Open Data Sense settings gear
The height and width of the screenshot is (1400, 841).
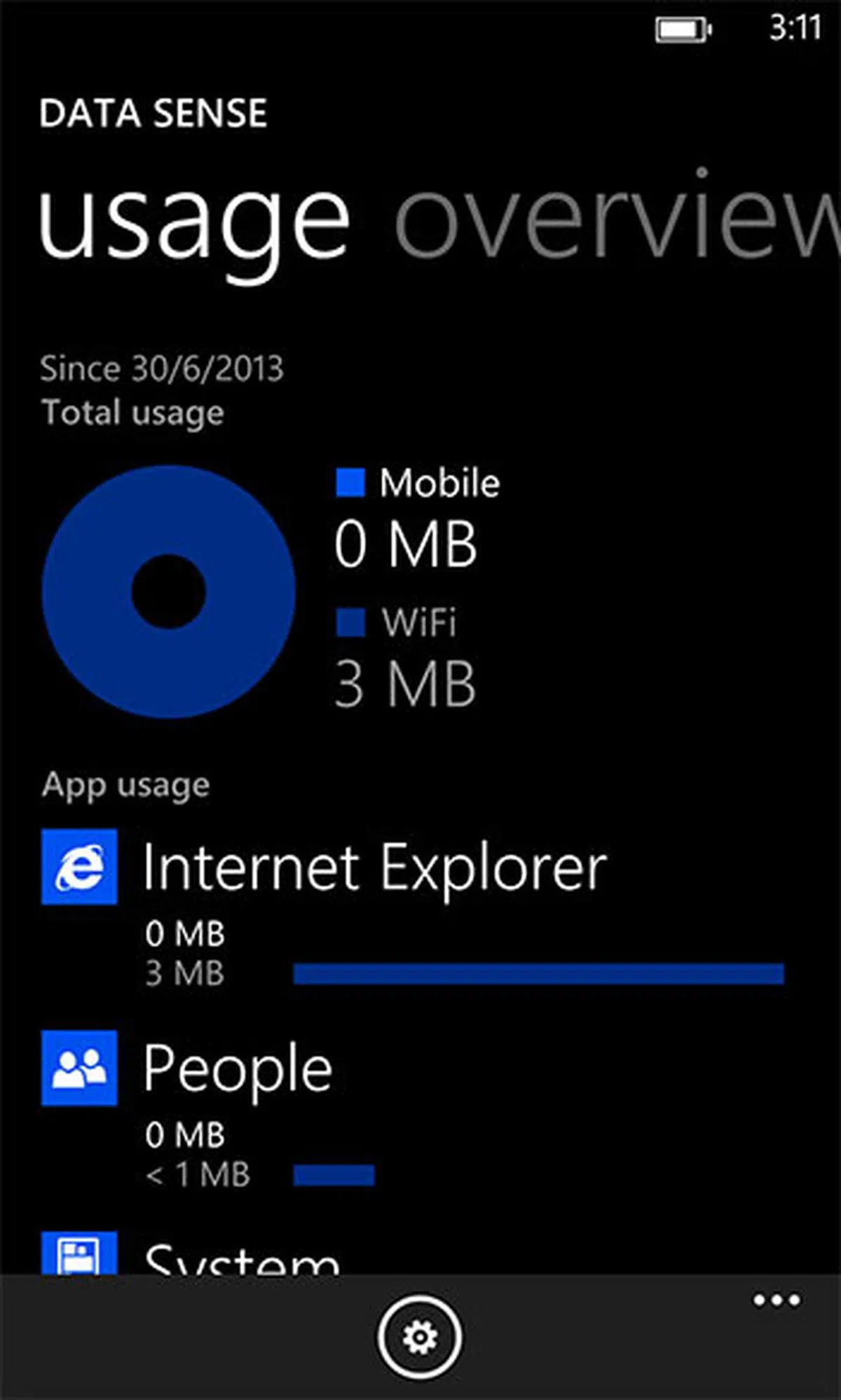tap(419, 1337)
